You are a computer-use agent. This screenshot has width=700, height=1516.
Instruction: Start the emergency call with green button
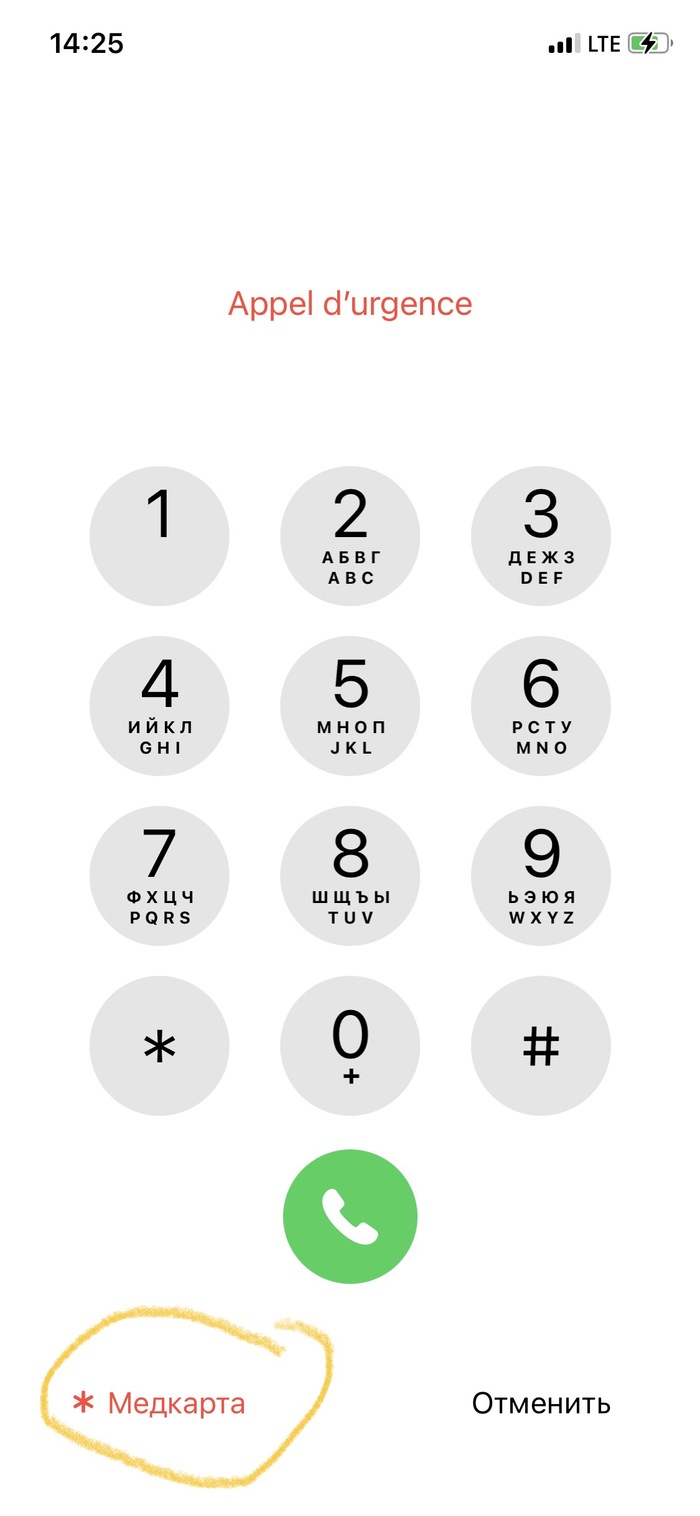[350, 1216]
